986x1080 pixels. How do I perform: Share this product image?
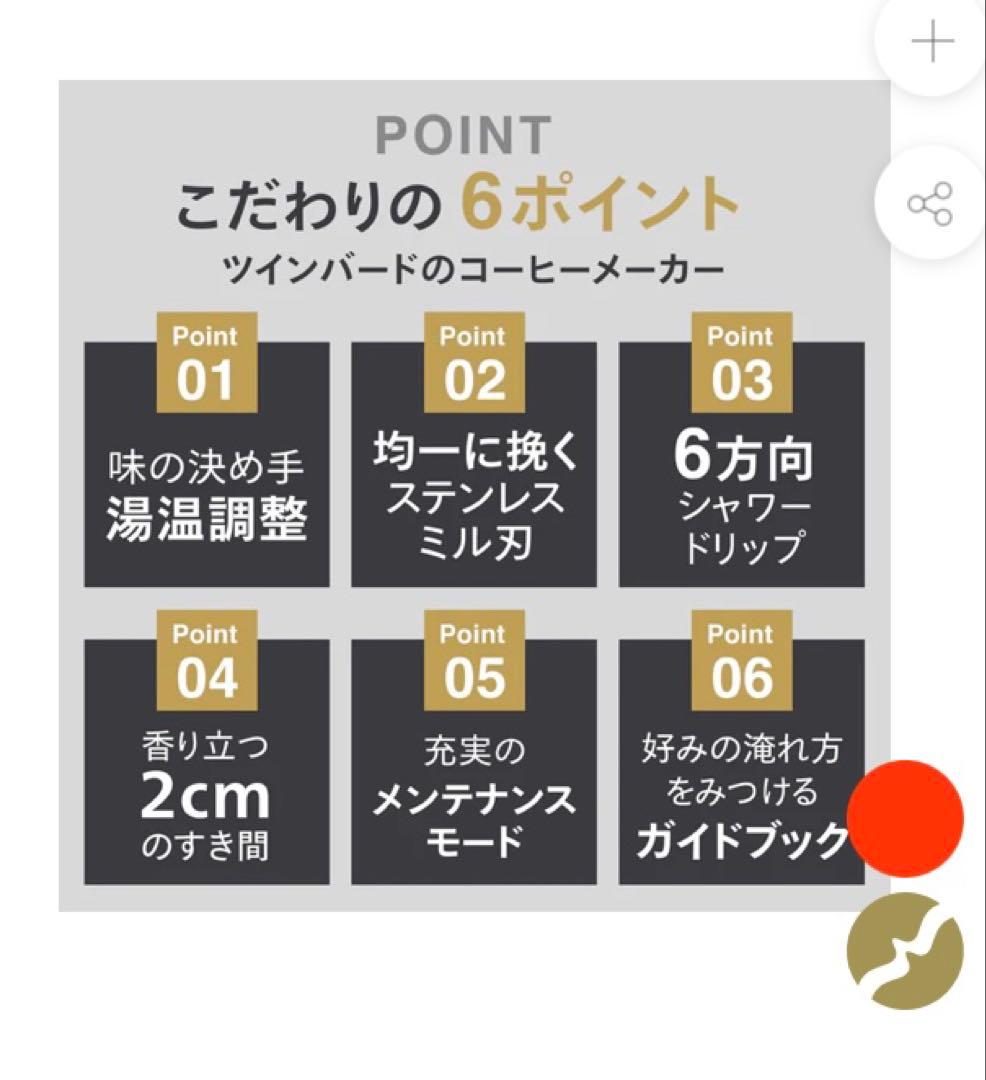(x=930, y=204)
